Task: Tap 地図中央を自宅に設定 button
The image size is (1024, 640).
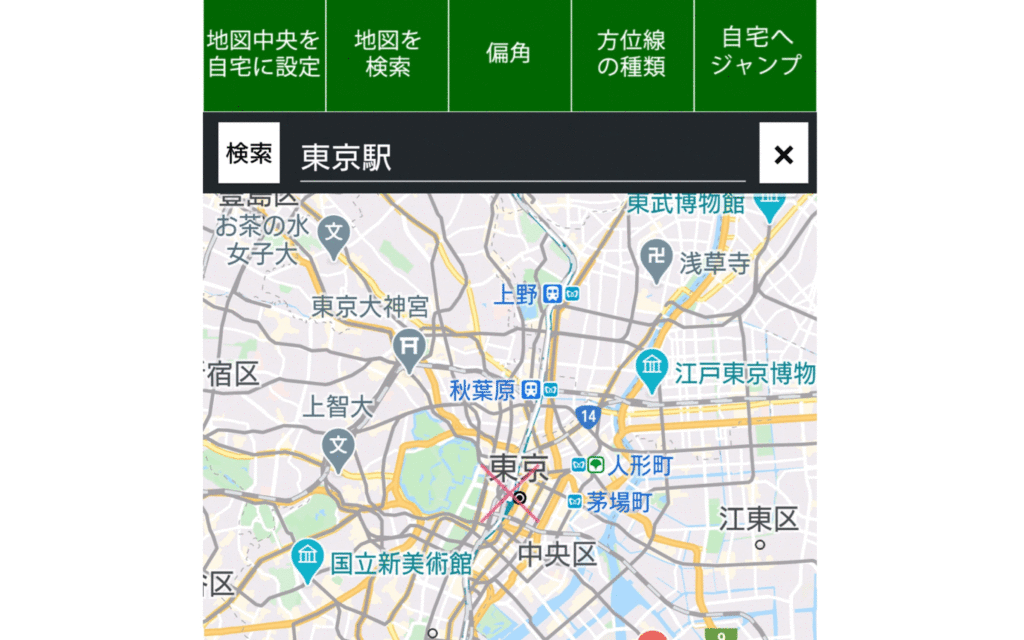Action: [x=264, y=55]
